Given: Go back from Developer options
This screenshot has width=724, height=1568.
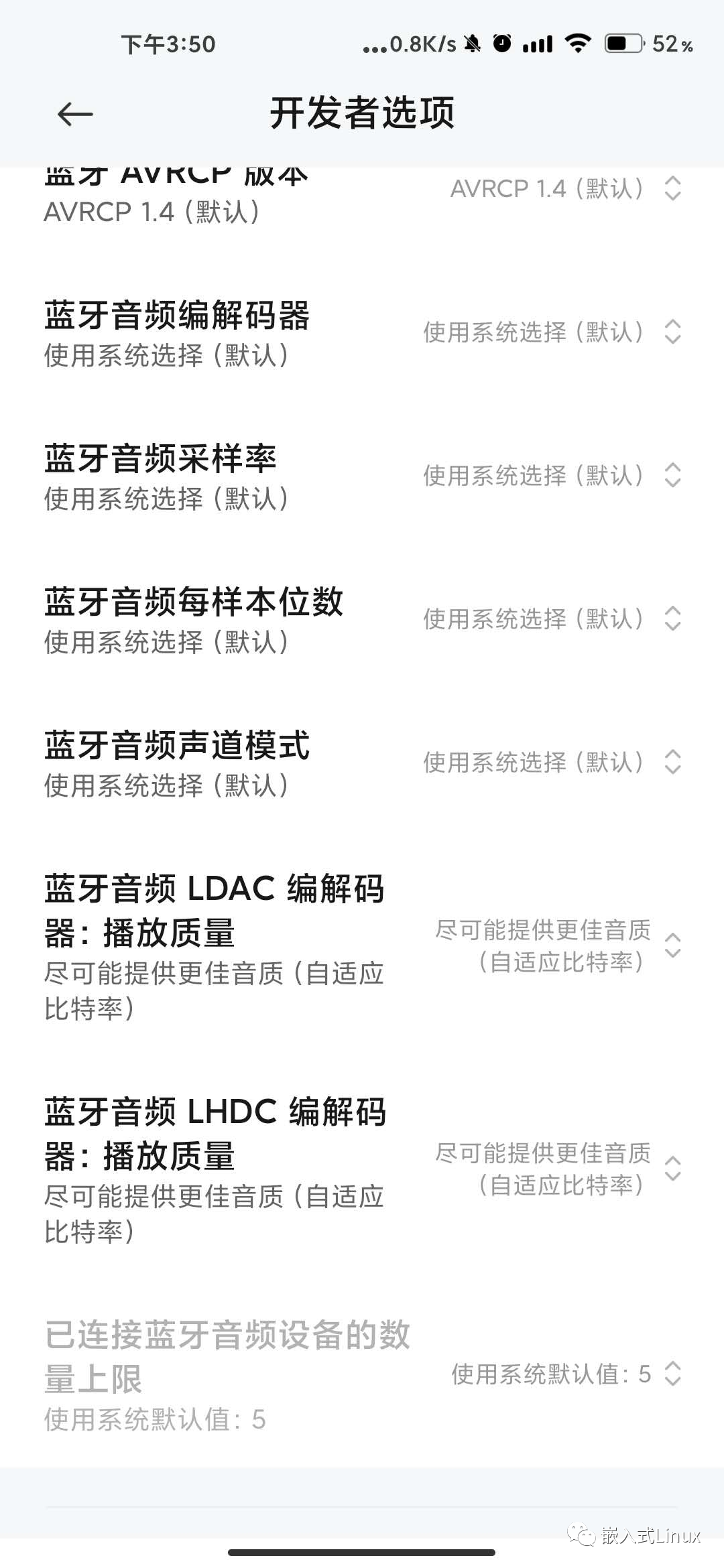Looking at the screenshot, I should 75,115.
